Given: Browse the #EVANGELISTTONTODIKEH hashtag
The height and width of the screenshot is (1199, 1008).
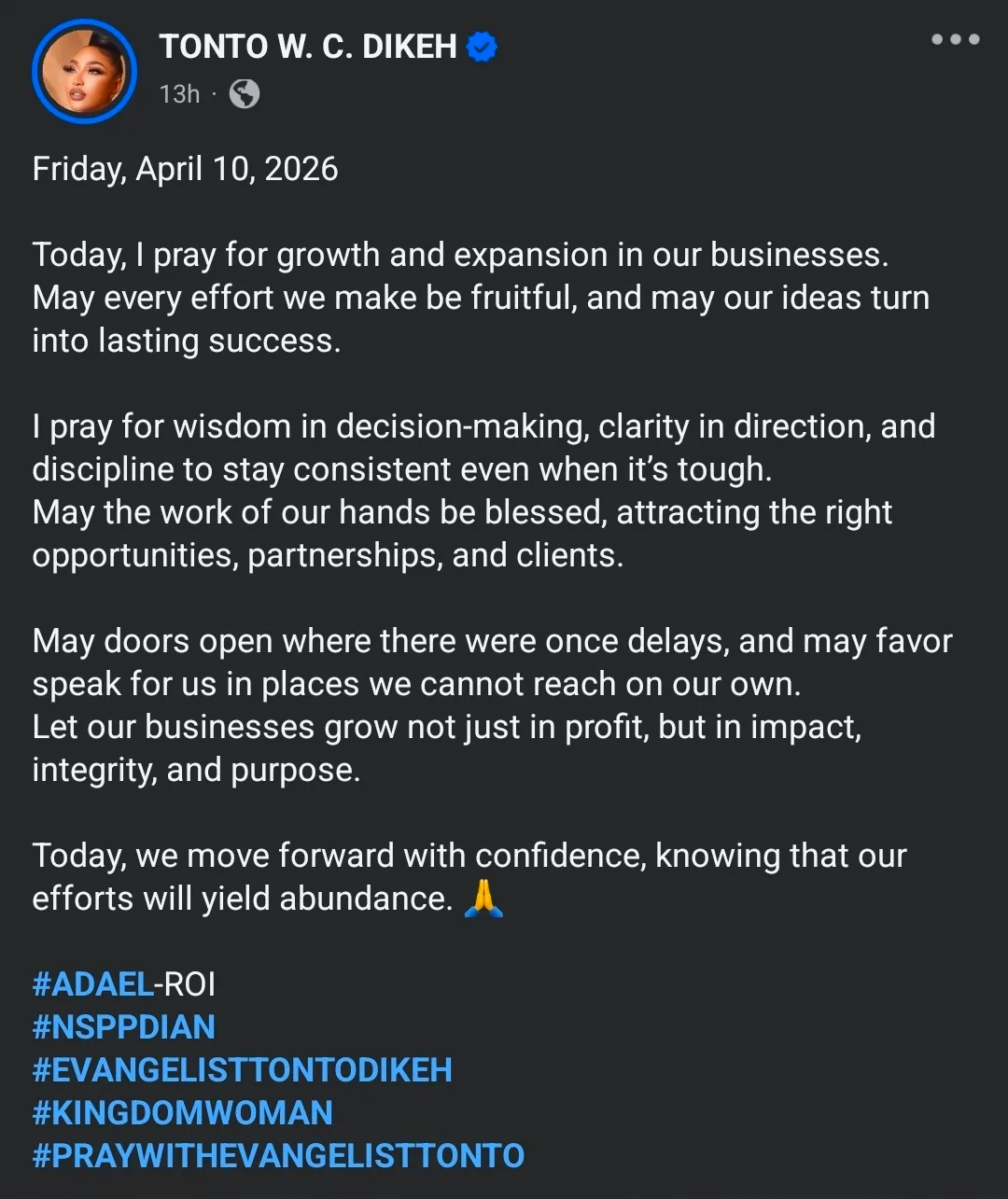Looking at the screenshot, I should 242,1070.
